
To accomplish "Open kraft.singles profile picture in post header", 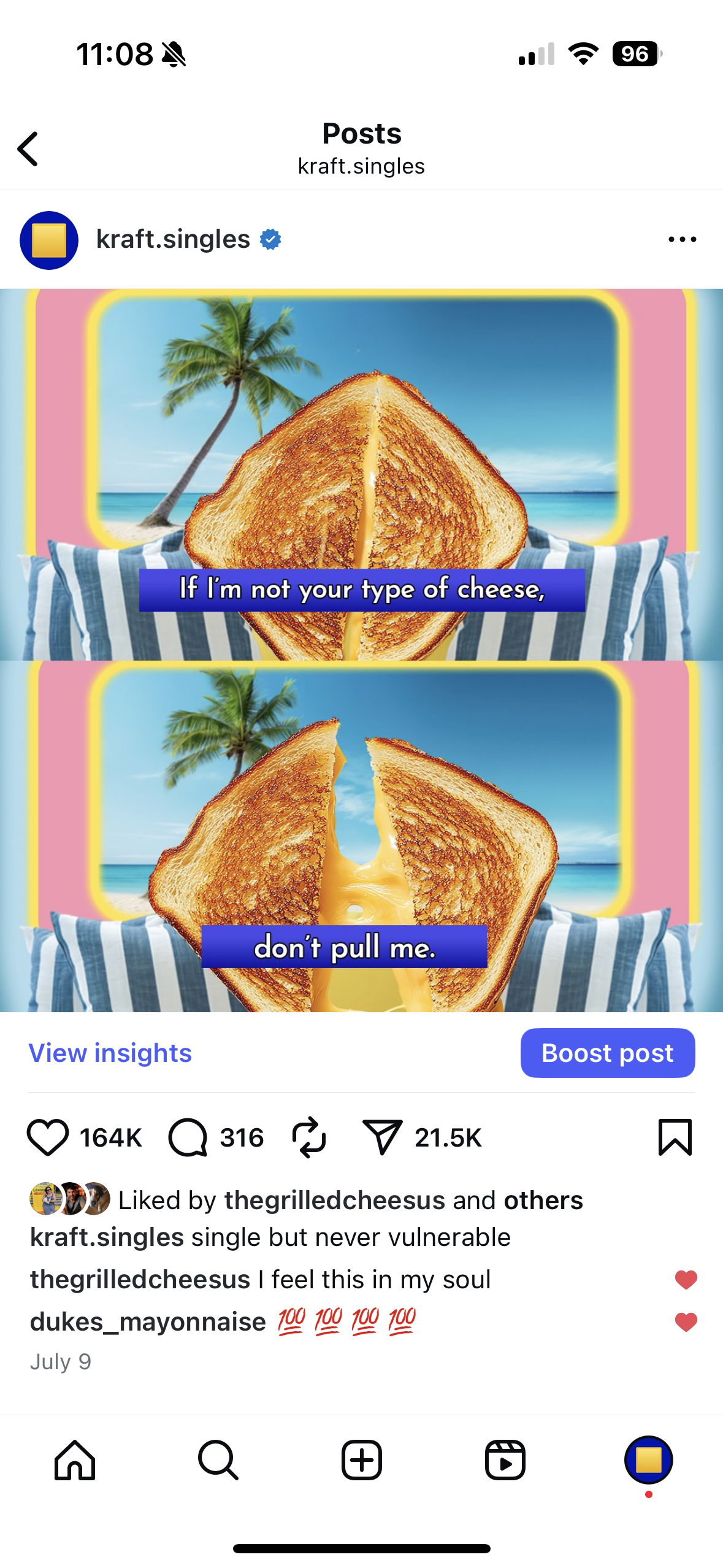I will click(x=49, y=240).
